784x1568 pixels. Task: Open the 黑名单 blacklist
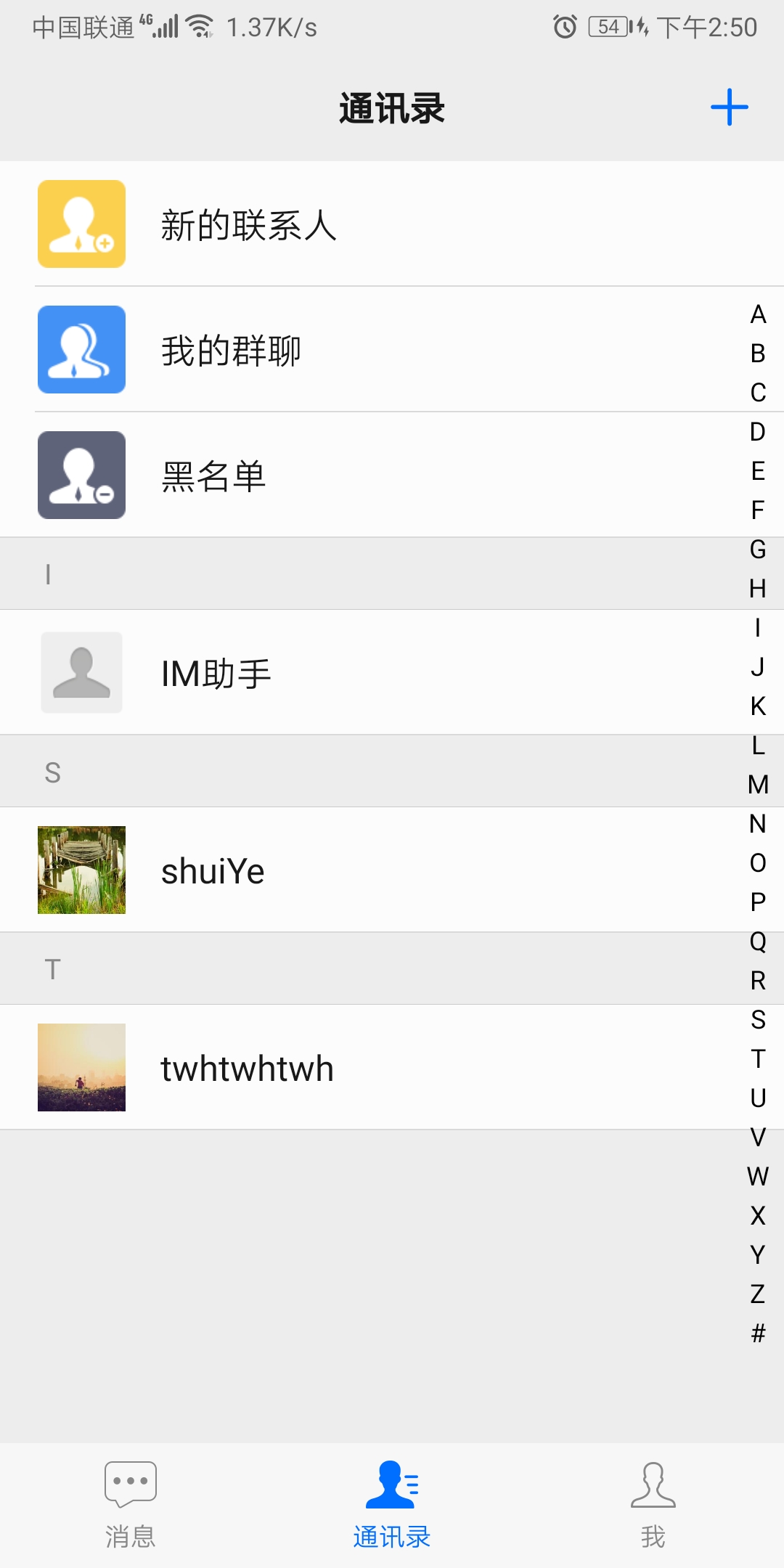pyautogui.click(x=392, y=475)
